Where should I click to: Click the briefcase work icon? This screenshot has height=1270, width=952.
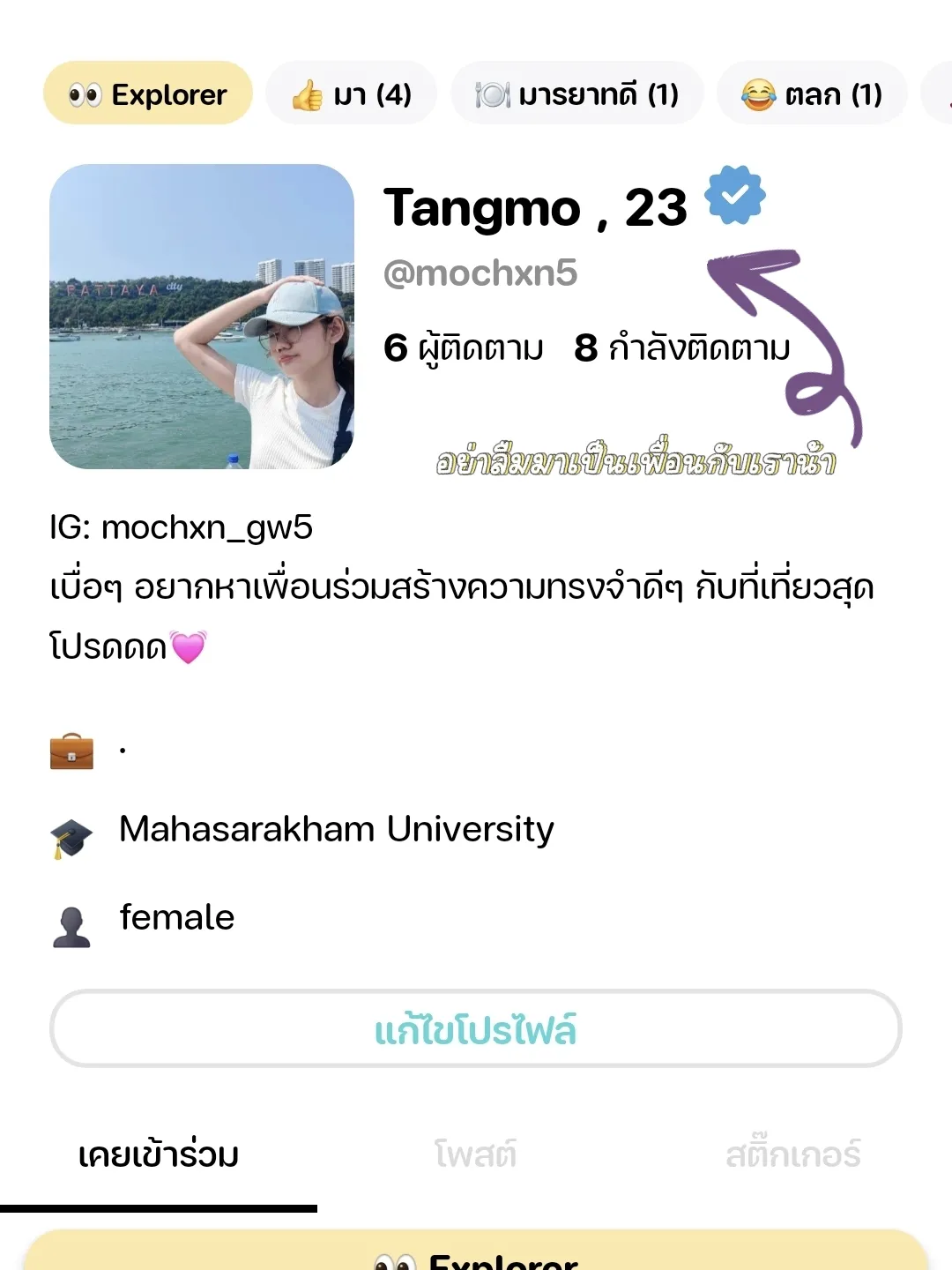71,751
